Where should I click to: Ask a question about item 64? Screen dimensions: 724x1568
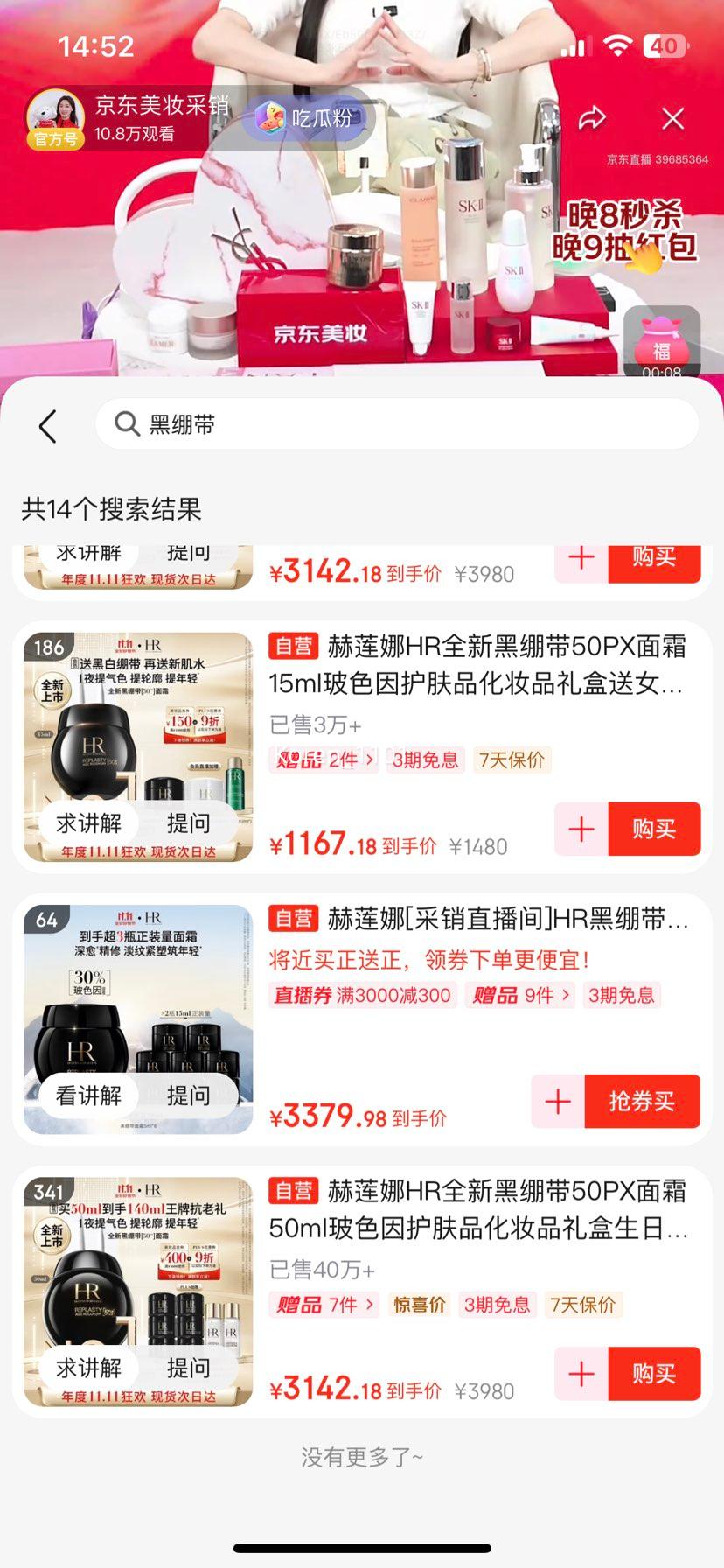(189, 1095)
